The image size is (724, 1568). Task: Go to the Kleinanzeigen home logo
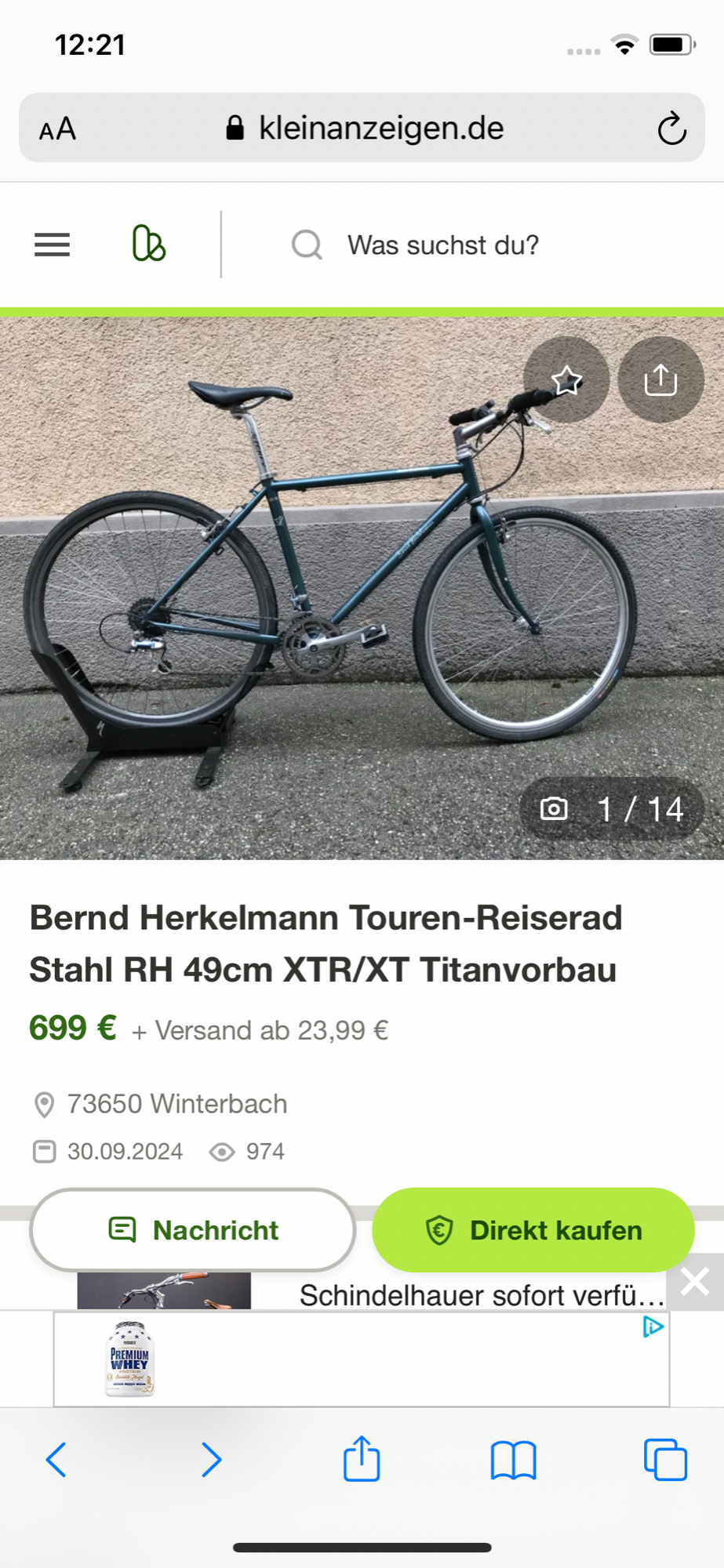149,244
